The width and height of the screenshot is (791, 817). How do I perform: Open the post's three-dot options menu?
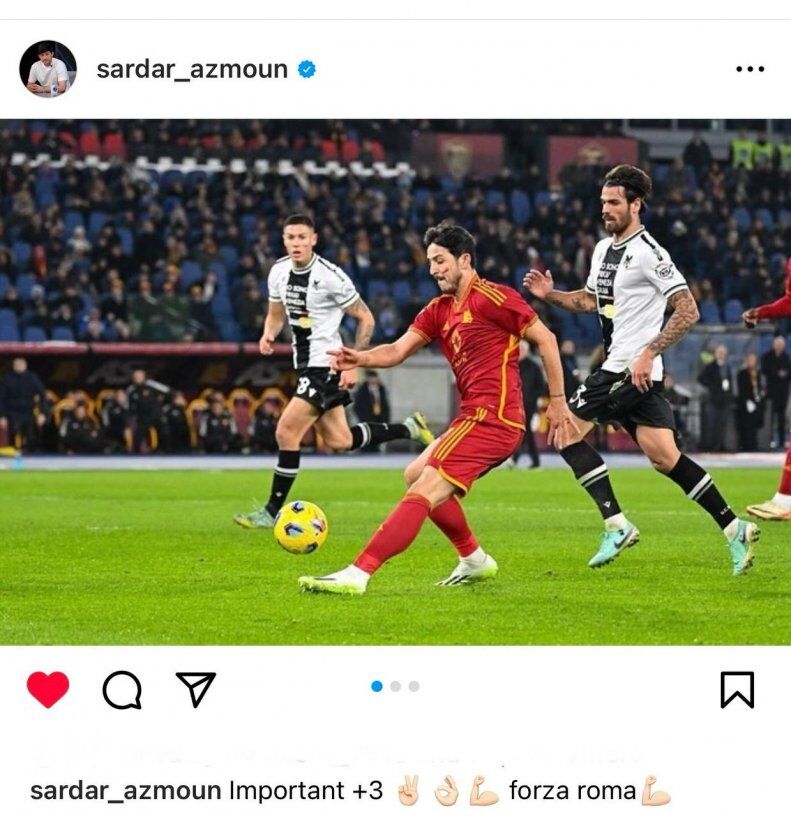click(x=749, y=69)
